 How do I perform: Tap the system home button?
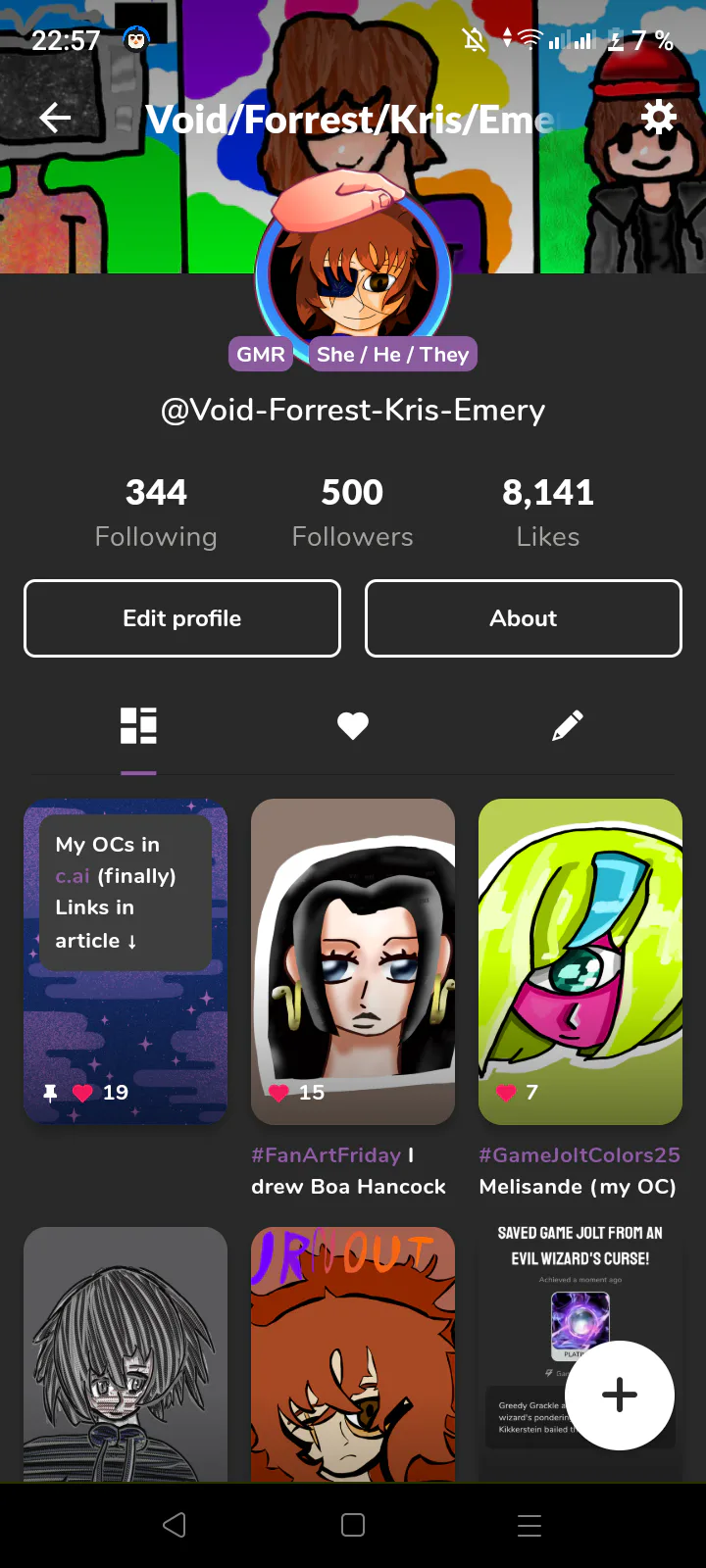pos(353,1525)
